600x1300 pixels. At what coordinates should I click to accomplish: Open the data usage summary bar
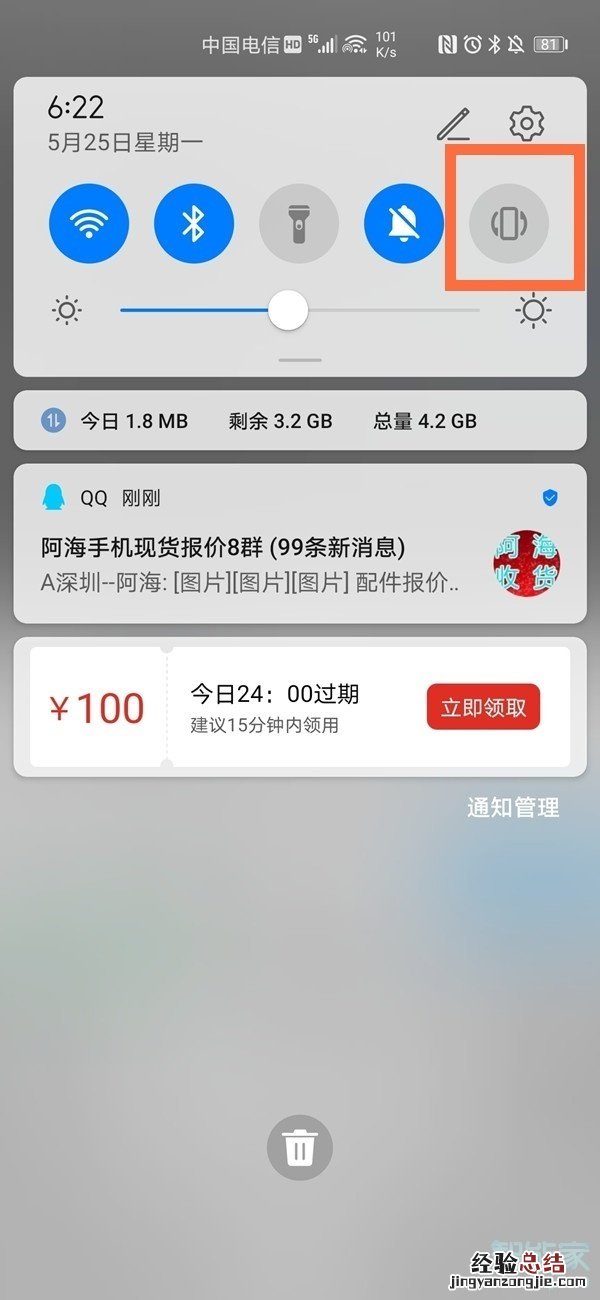tap(300, 421)
